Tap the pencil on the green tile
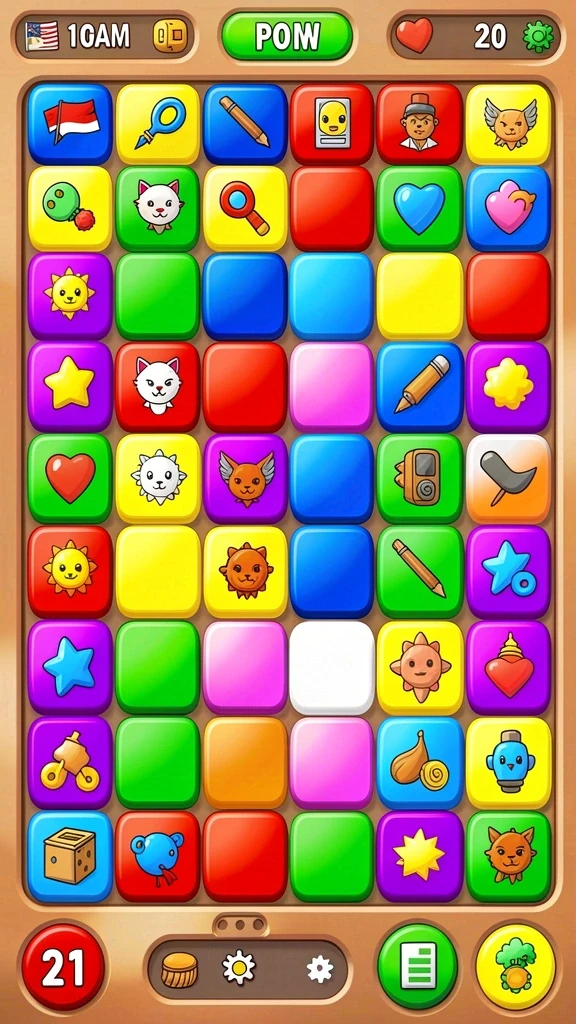576x1024 pixels. click(419, 571)
